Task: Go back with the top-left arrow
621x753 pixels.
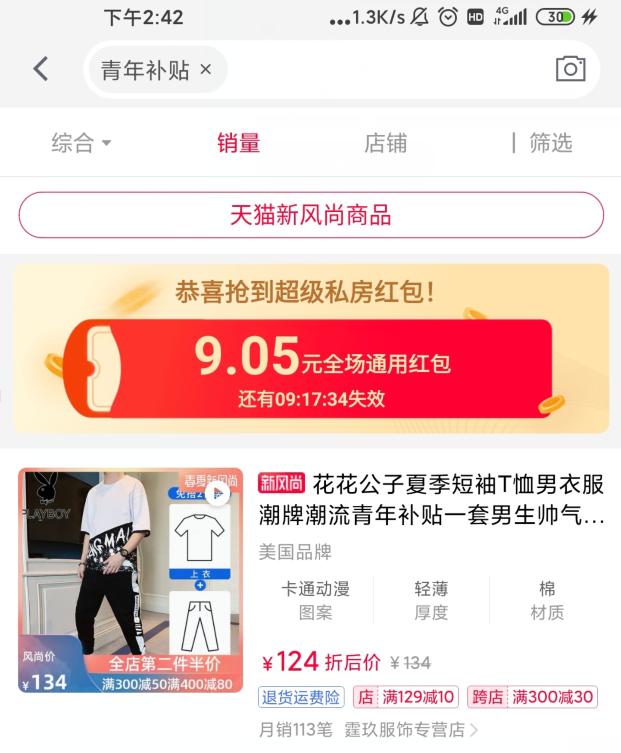Action: point(40,69)
